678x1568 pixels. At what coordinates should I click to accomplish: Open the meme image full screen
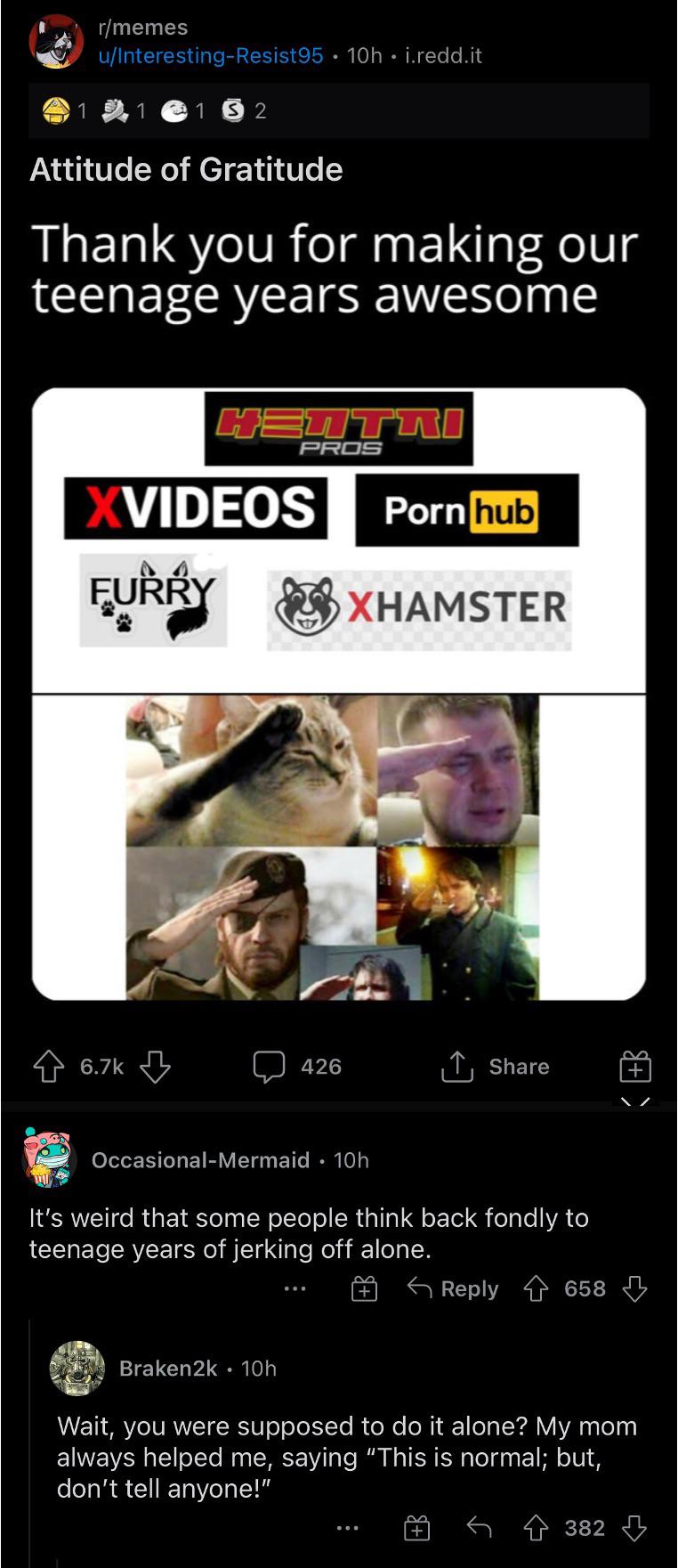click(x=338, y=695)
